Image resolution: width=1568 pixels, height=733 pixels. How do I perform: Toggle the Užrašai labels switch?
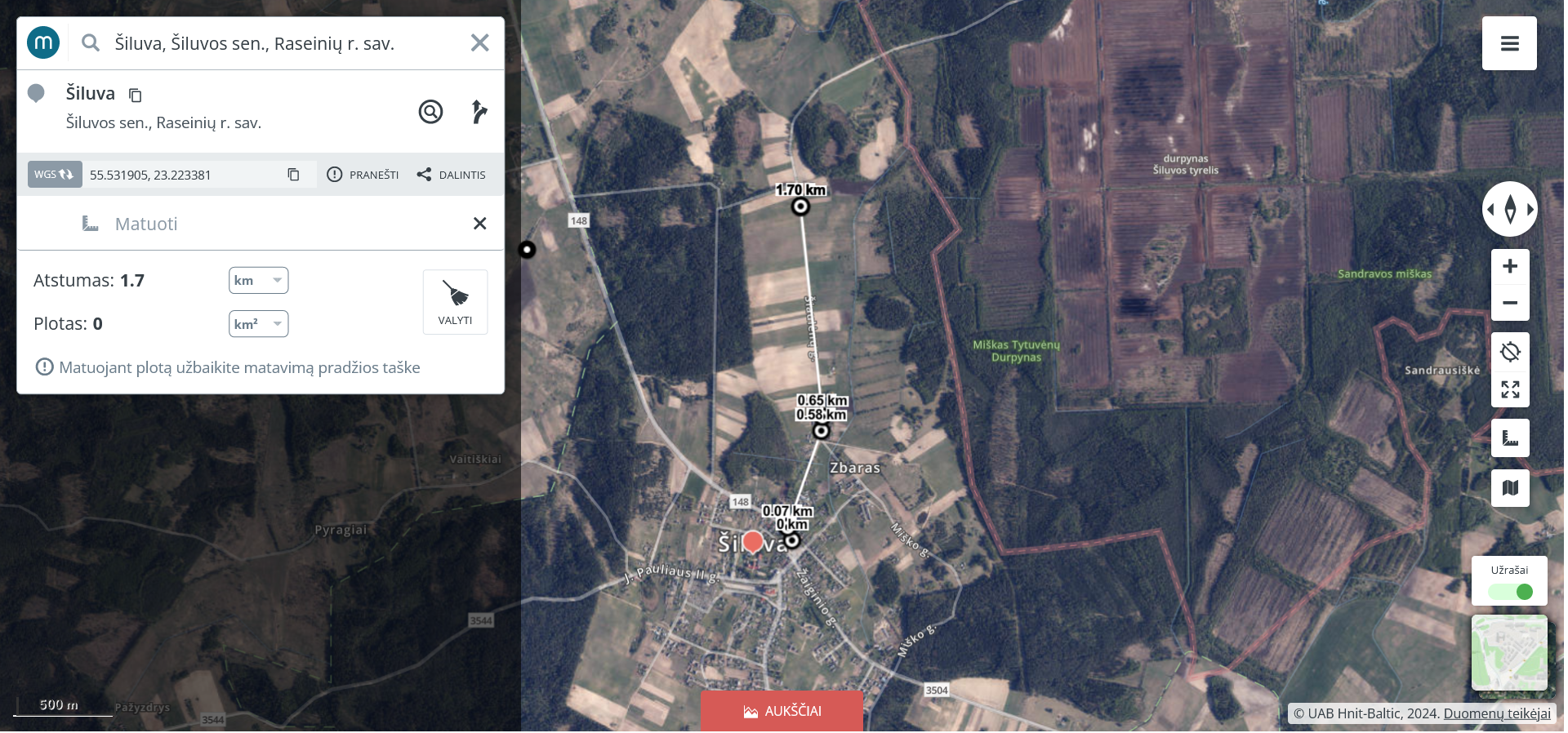[x=1510, y=592]
